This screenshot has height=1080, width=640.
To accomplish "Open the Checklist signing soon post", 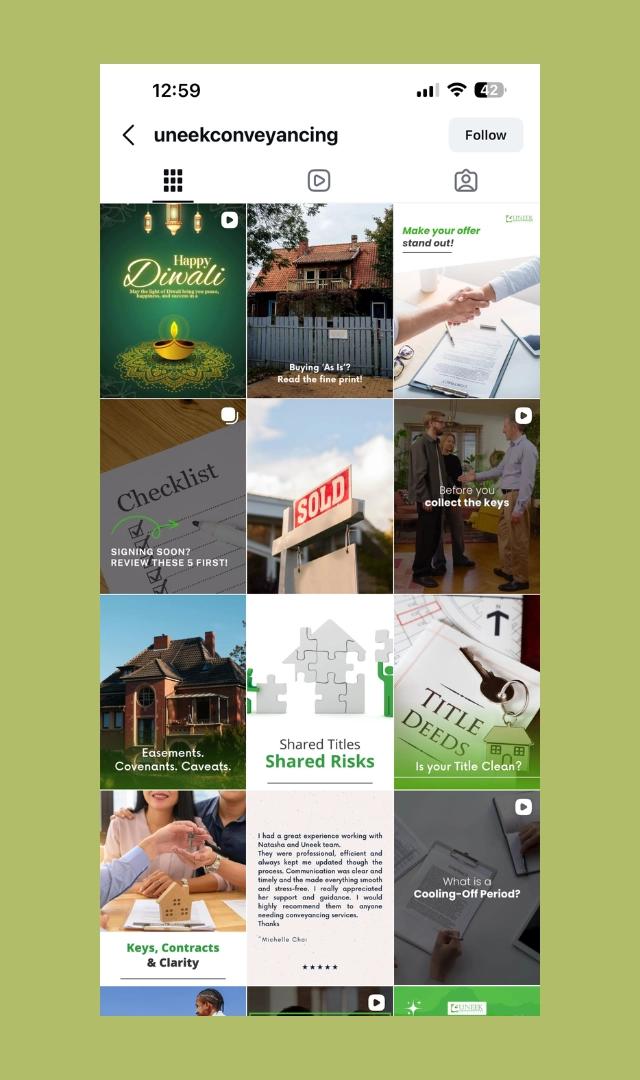I will [x=173, y=496].
